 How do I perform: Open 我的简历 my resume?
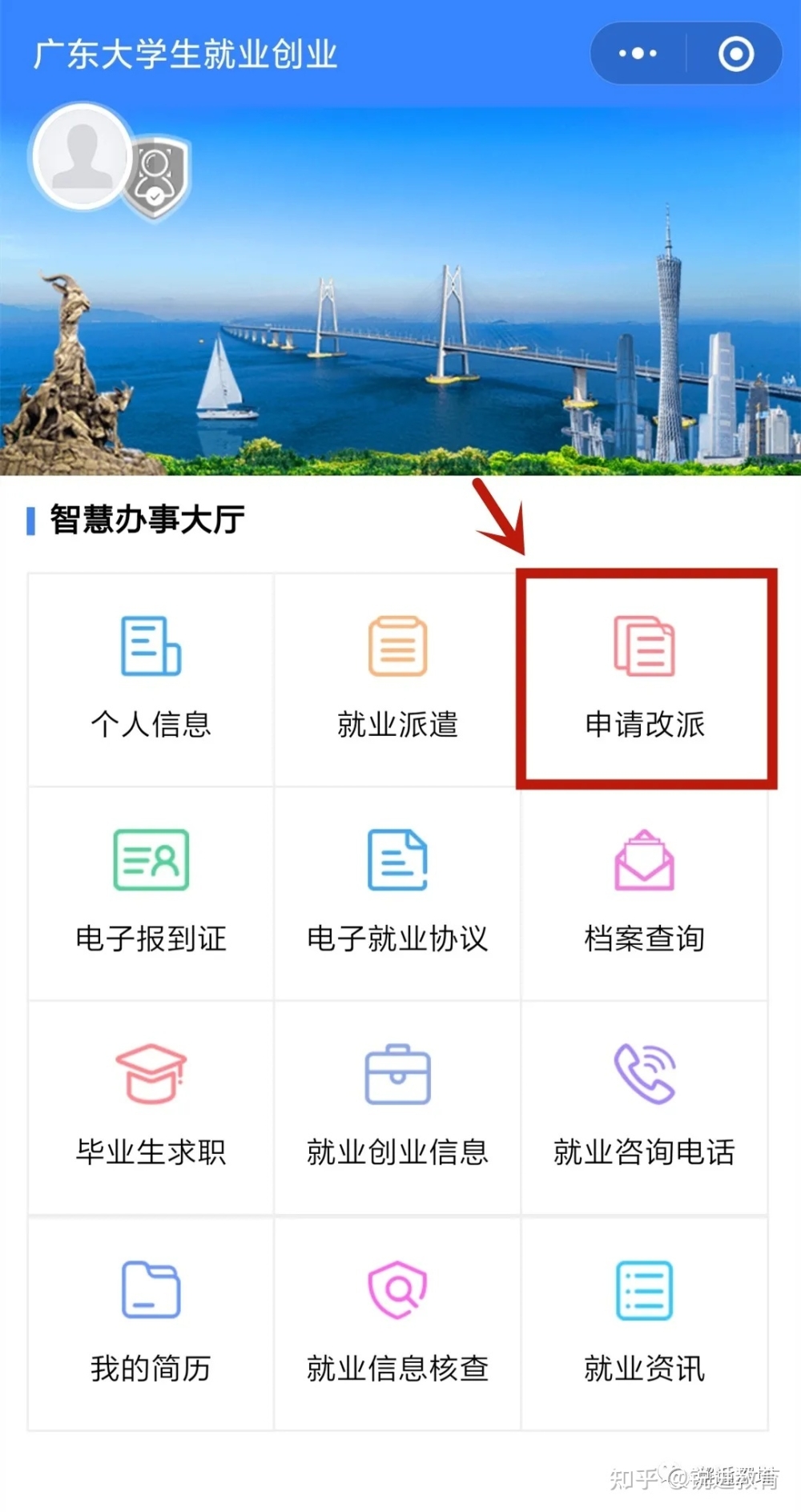coord(151,1323)
